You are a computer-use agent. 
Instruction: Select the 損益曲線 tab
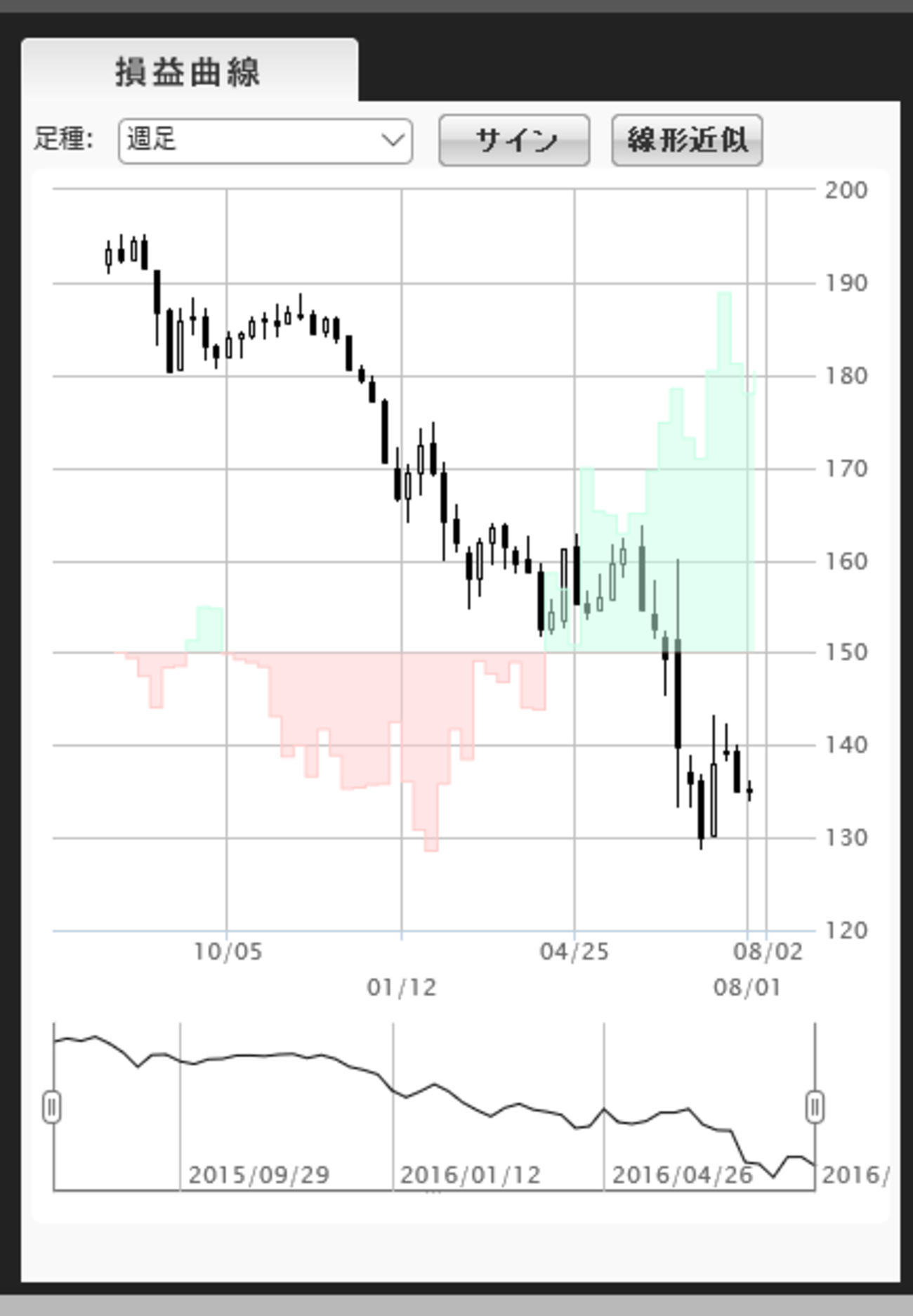[188, 72]
